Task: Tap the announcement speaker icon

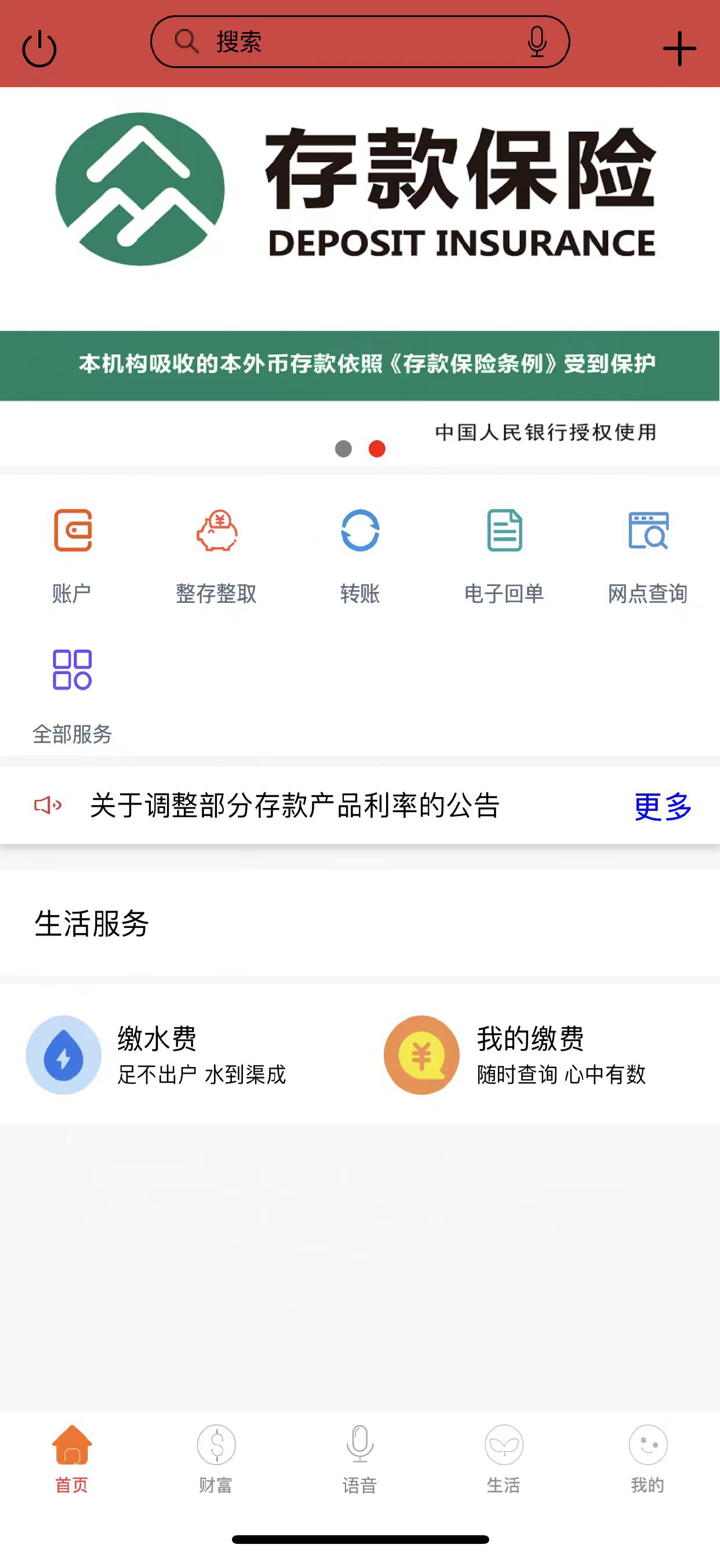Action: point(47,805)
